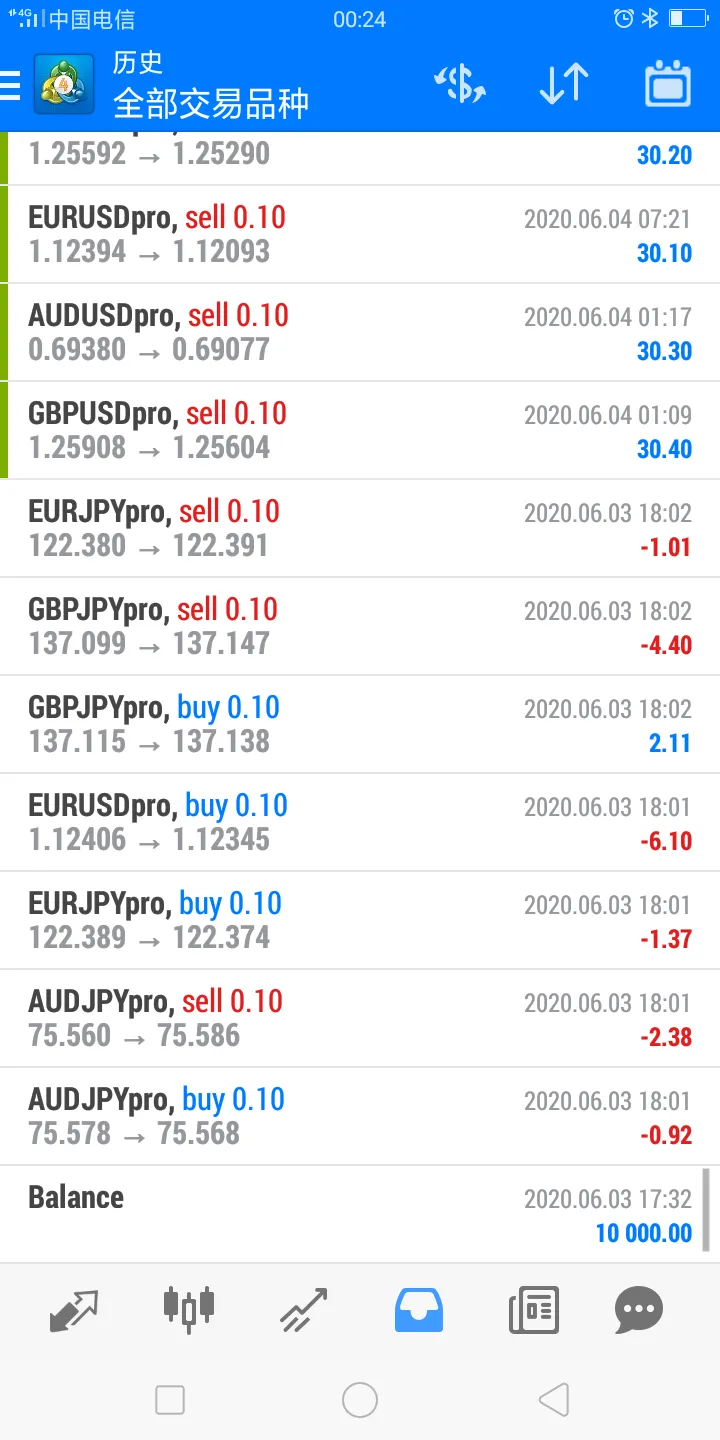Open GBPUSDpro sell trade at 01:09

[x=360, y=431]
